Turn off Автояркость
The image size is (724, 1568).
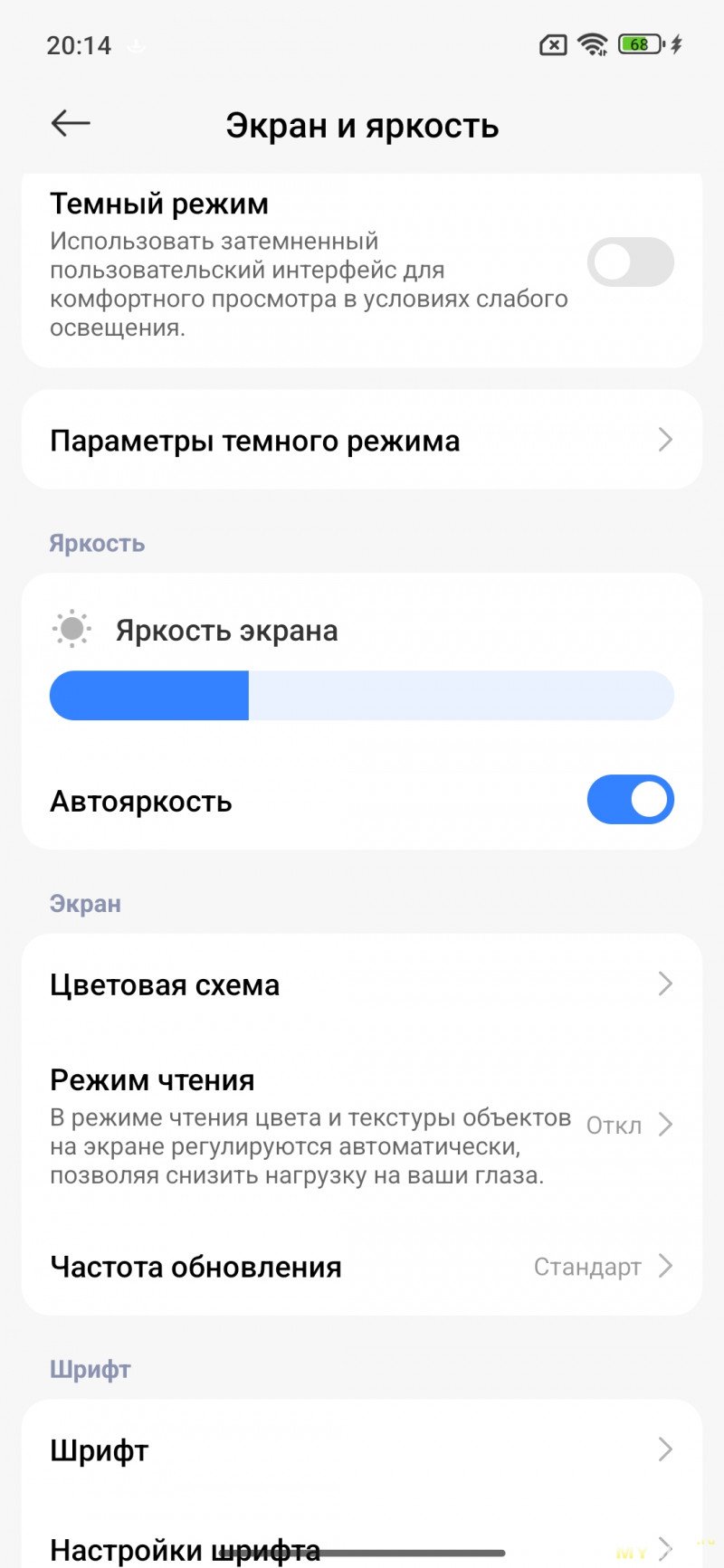[630, 800]
